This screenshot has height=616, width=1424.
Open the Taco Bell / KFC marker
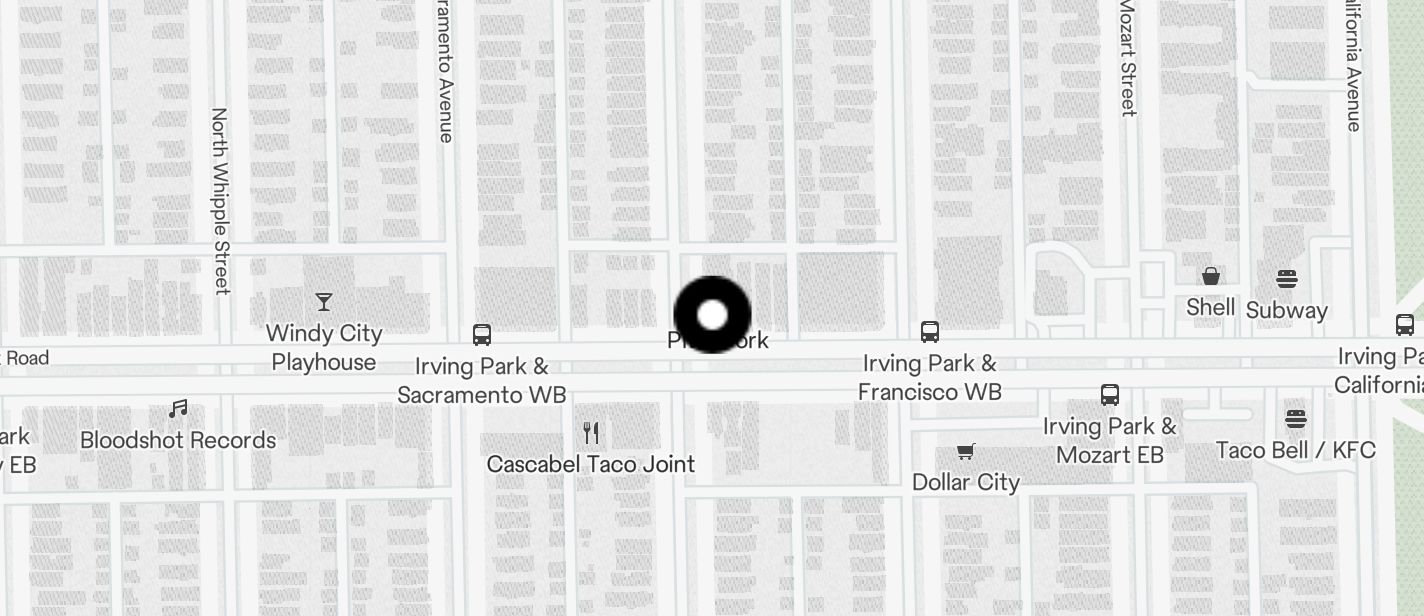pyautogui.click(x=1296, y=418)
